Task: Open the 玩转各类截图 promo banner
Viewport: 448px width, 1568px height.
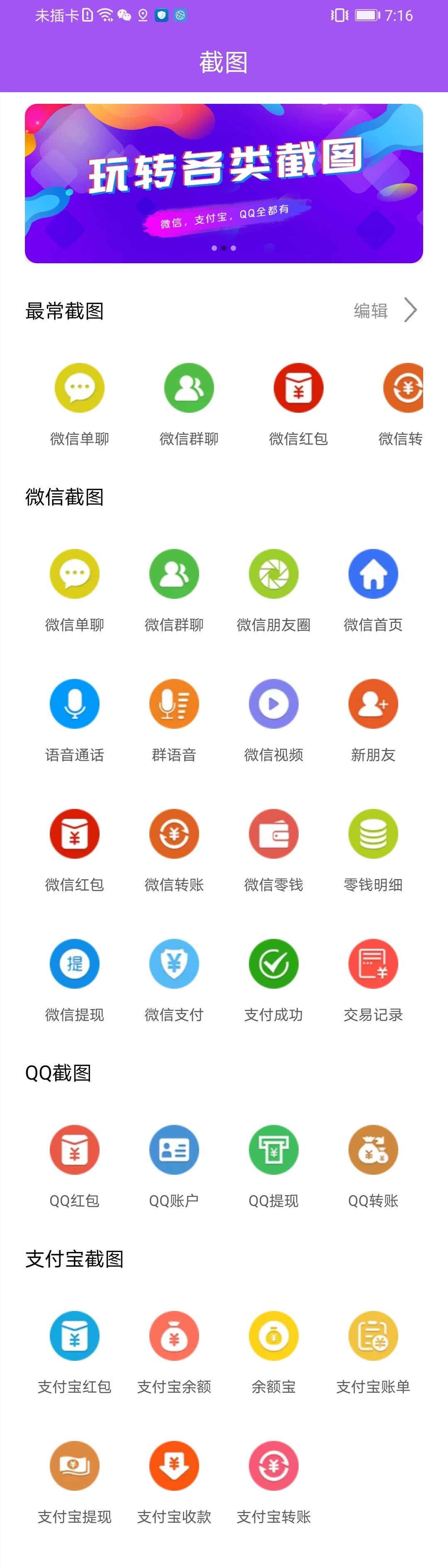Action: (224, 183)
